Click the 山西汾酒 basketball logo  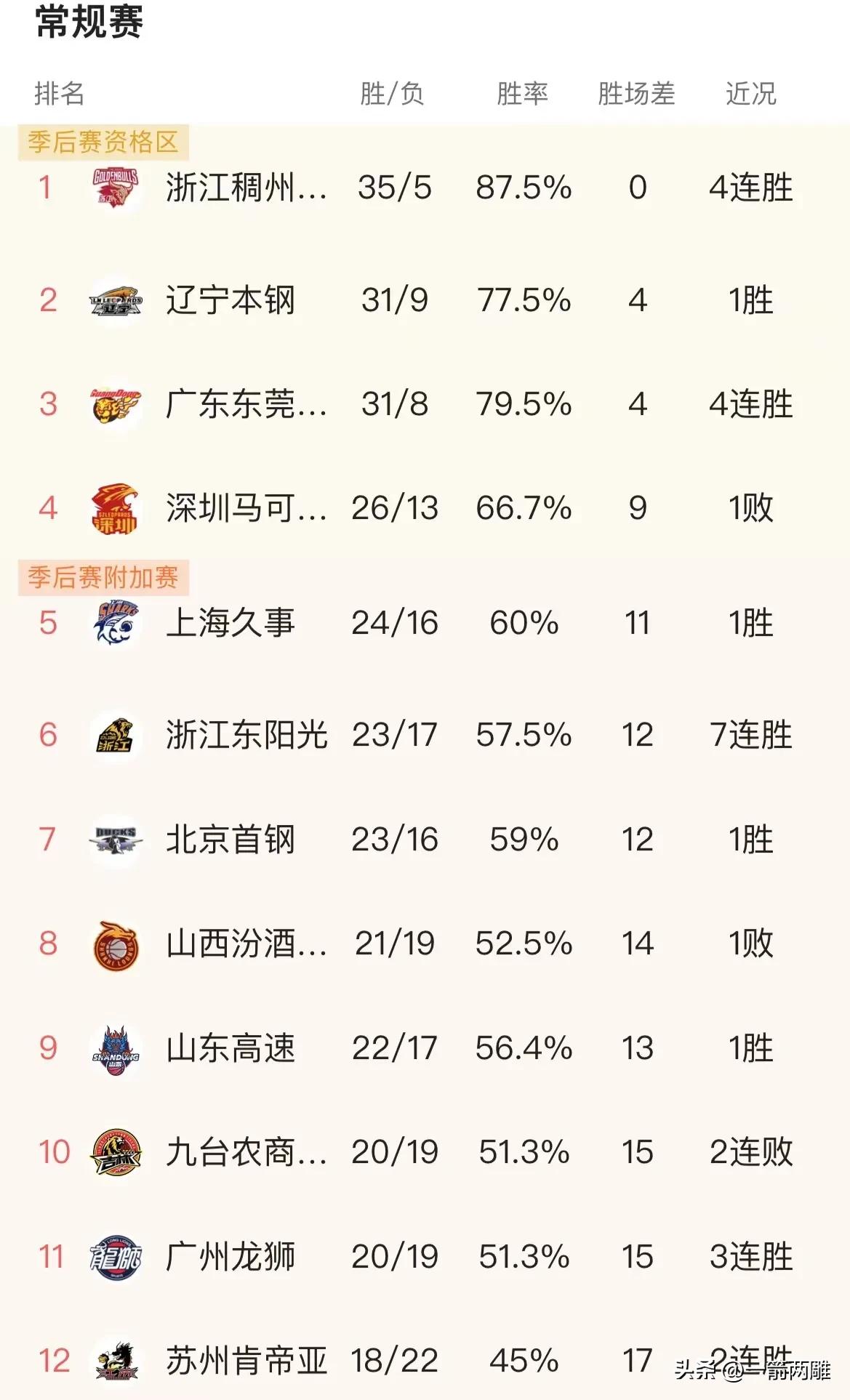point(113,945)
